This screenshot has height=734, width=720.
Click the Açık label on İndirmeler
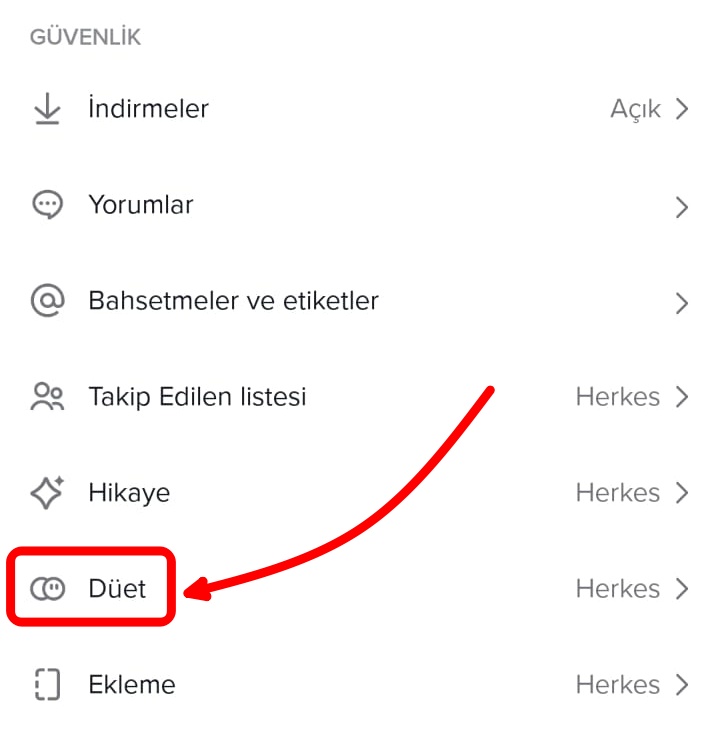pos(633,108)
